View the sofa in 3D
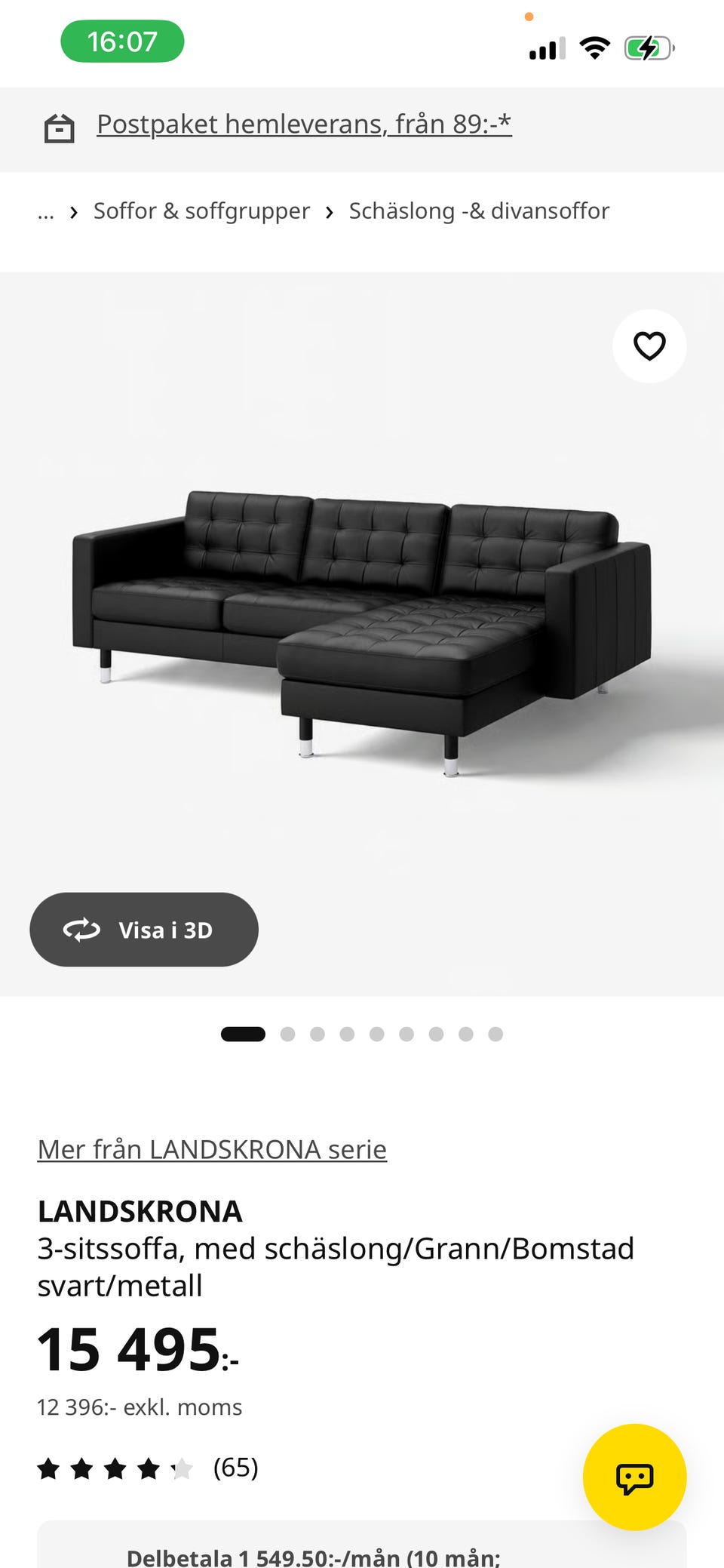 coord(144,930)
